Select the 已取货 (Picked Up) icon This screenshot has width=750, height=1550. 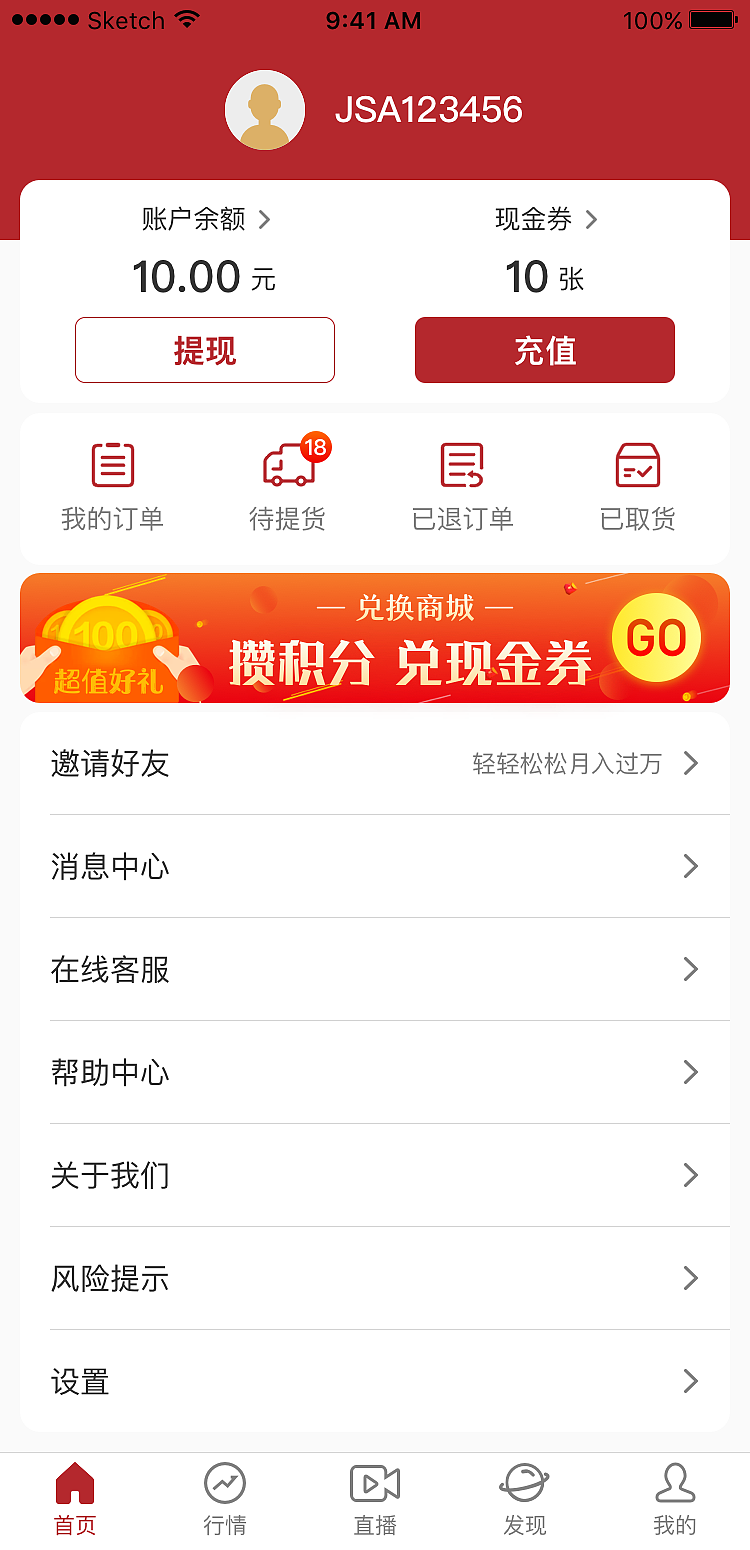pos(637,465)
